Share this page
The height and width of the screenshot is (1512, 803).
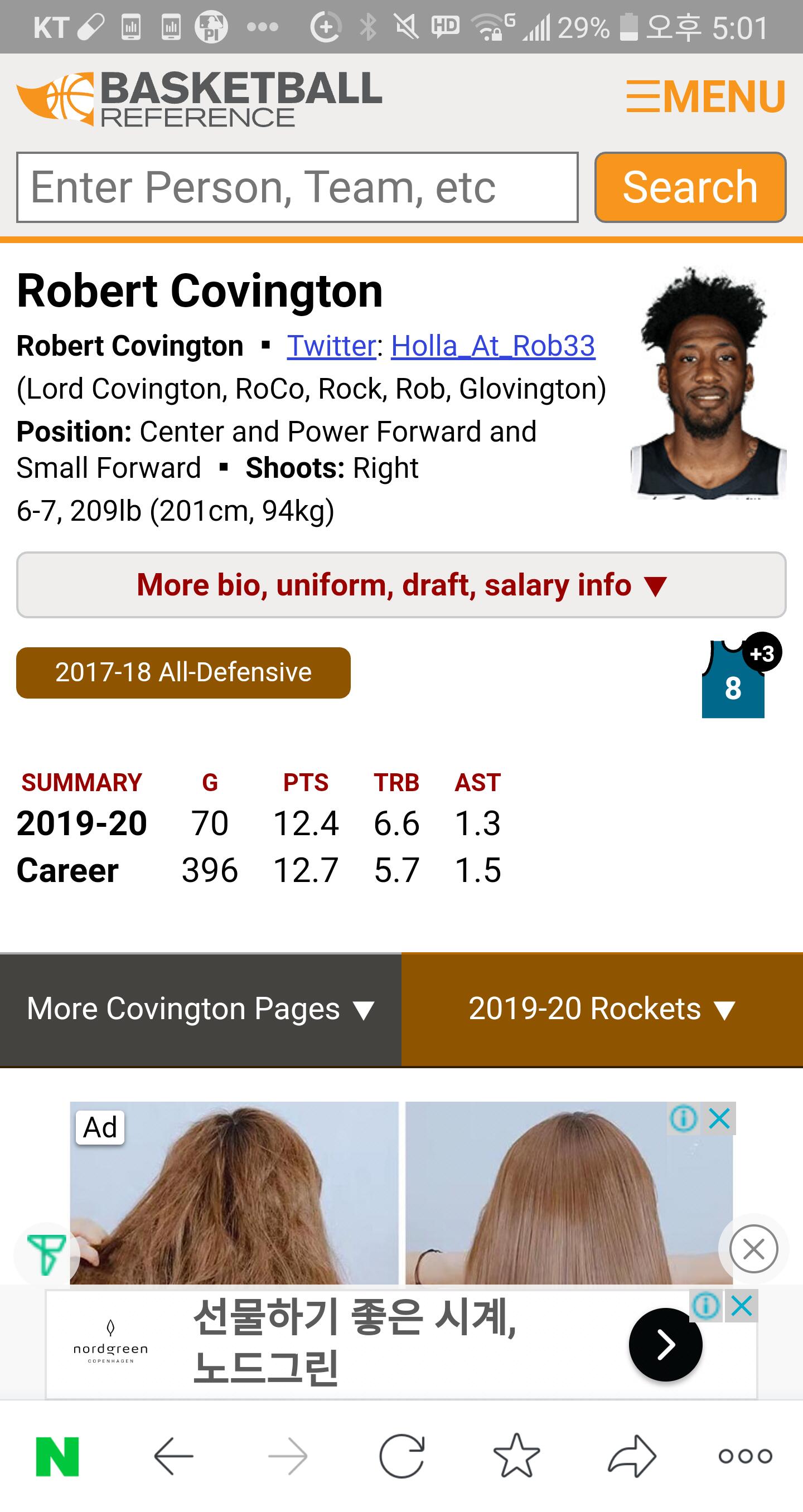[x=632, y=1456]
